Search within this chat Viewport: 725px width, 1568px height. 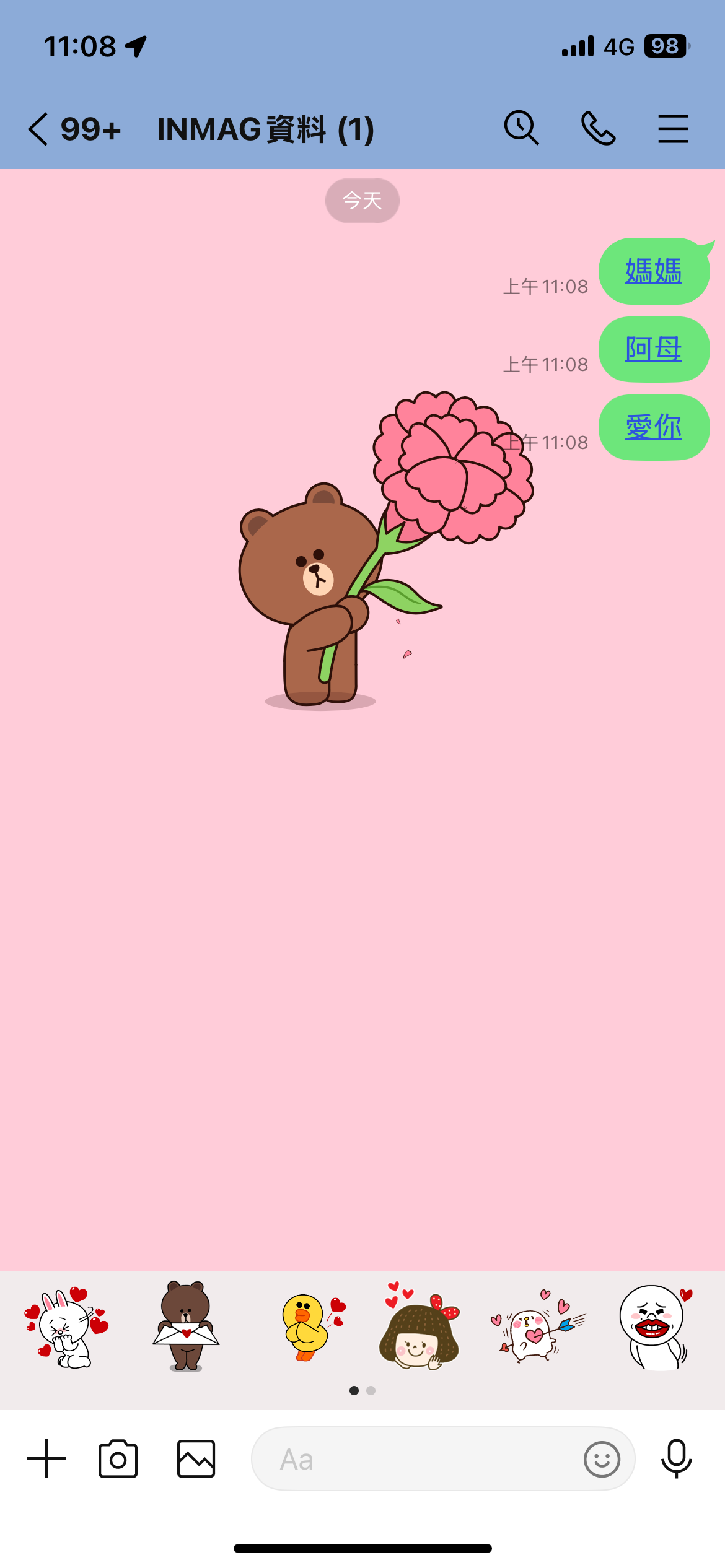pyautogui.click(x=521, y=129)
